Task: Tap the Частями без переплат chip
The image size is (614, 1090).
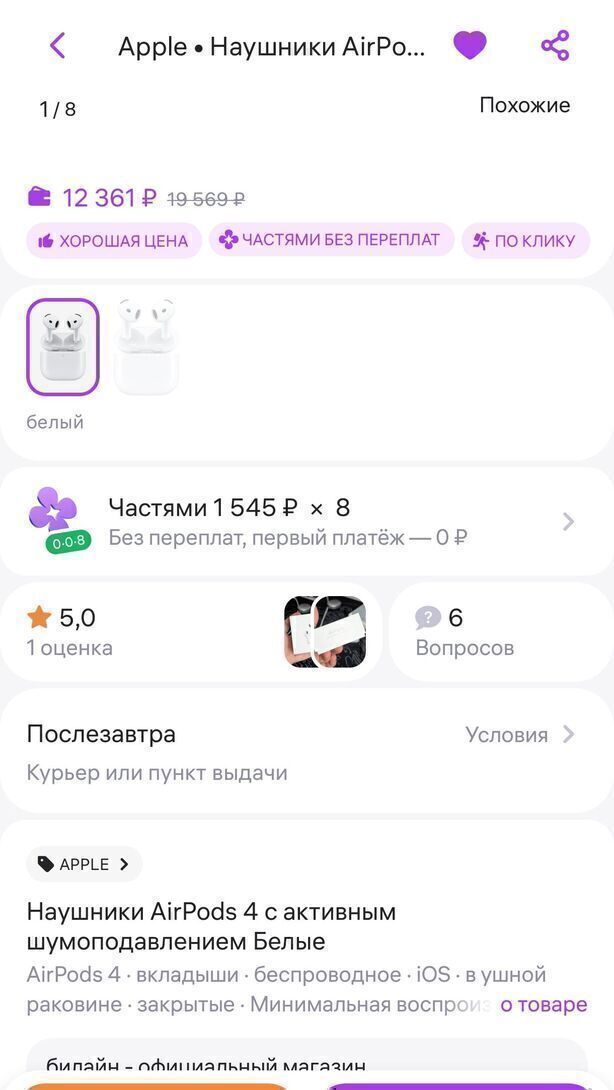Action: 330,240
